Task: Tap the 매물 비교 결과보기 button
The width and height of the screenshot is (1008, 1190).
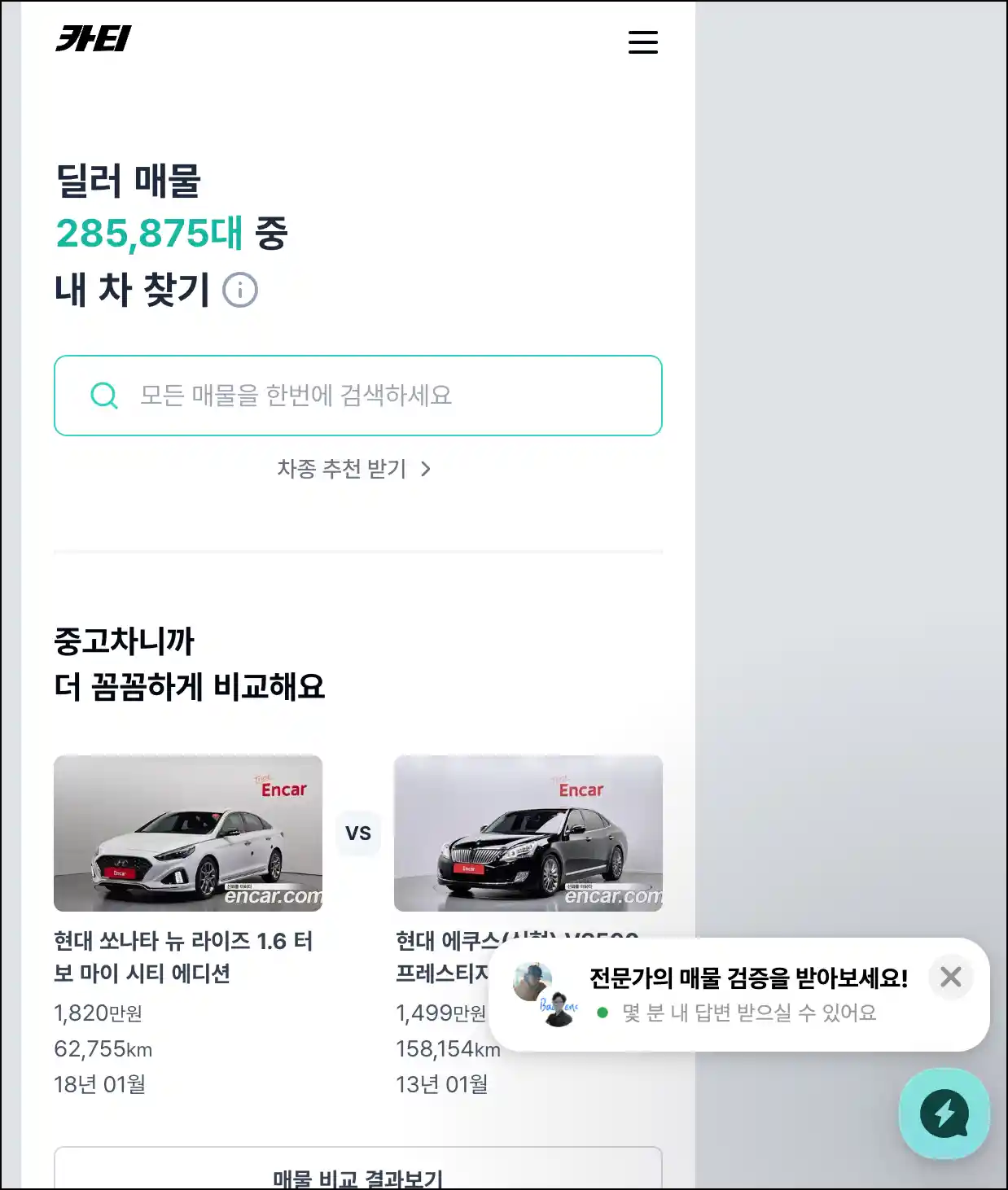Action: point(358,1174)
